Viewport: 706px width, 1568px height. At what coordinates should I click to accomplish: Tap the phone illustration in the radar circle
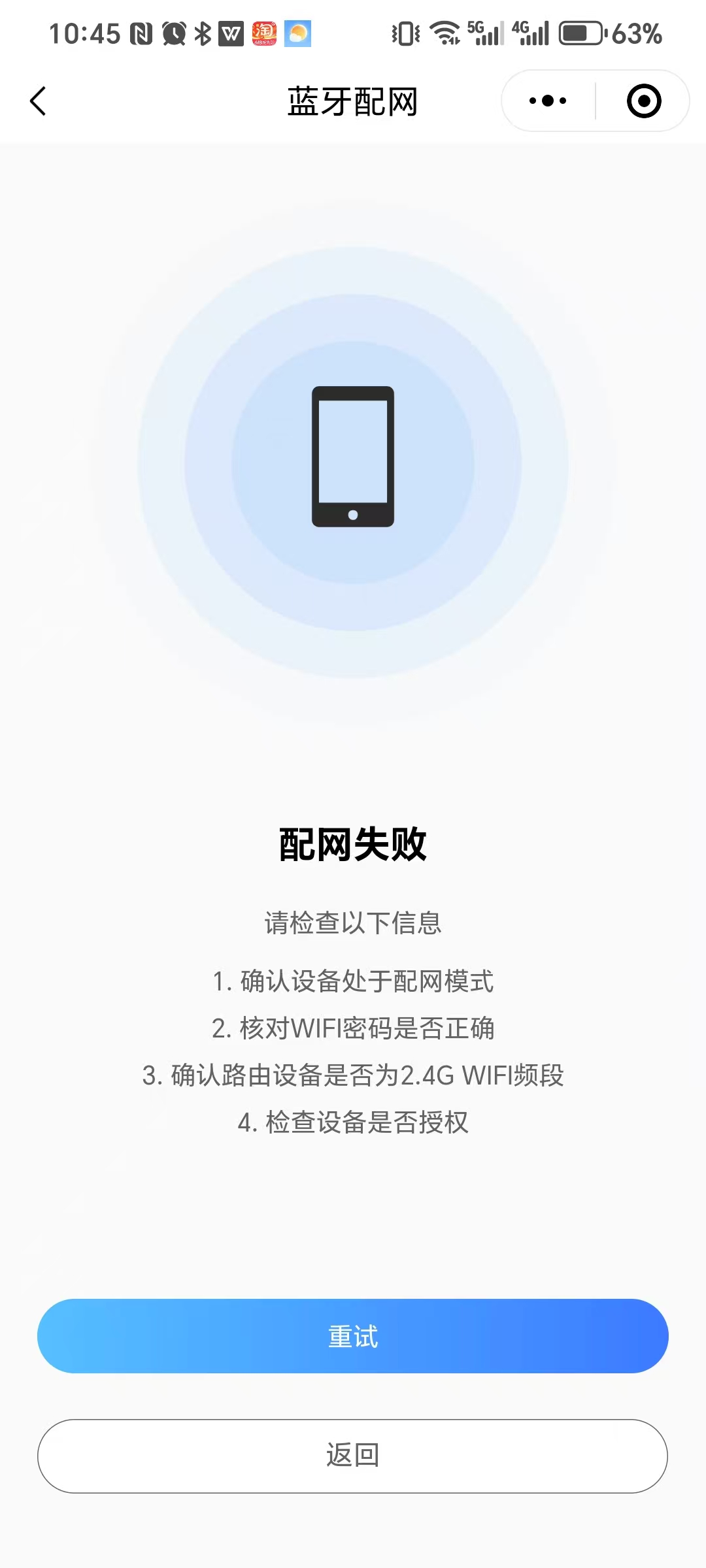(353, 457)
